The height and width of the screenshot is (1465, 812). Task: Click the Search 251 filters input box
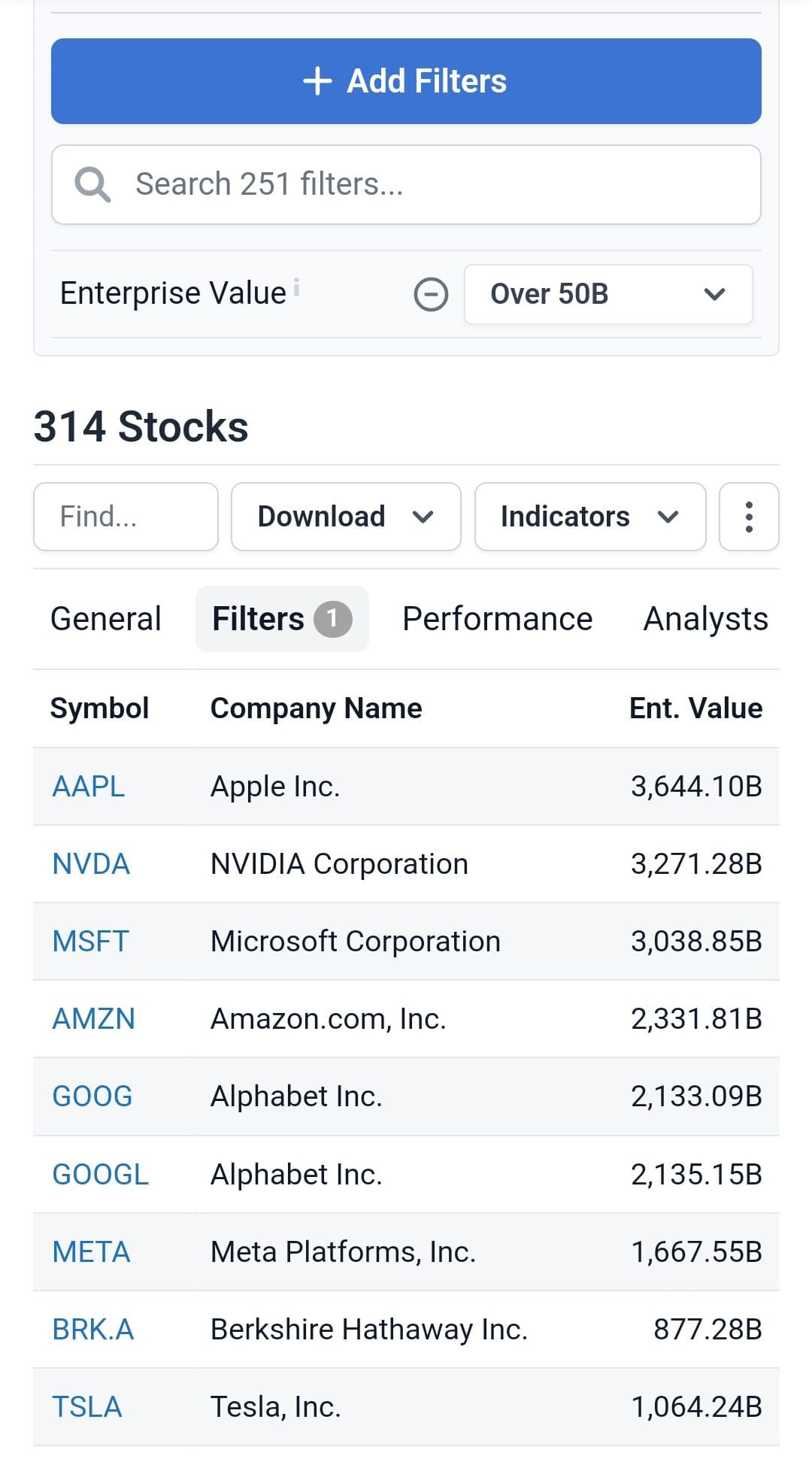406,184
